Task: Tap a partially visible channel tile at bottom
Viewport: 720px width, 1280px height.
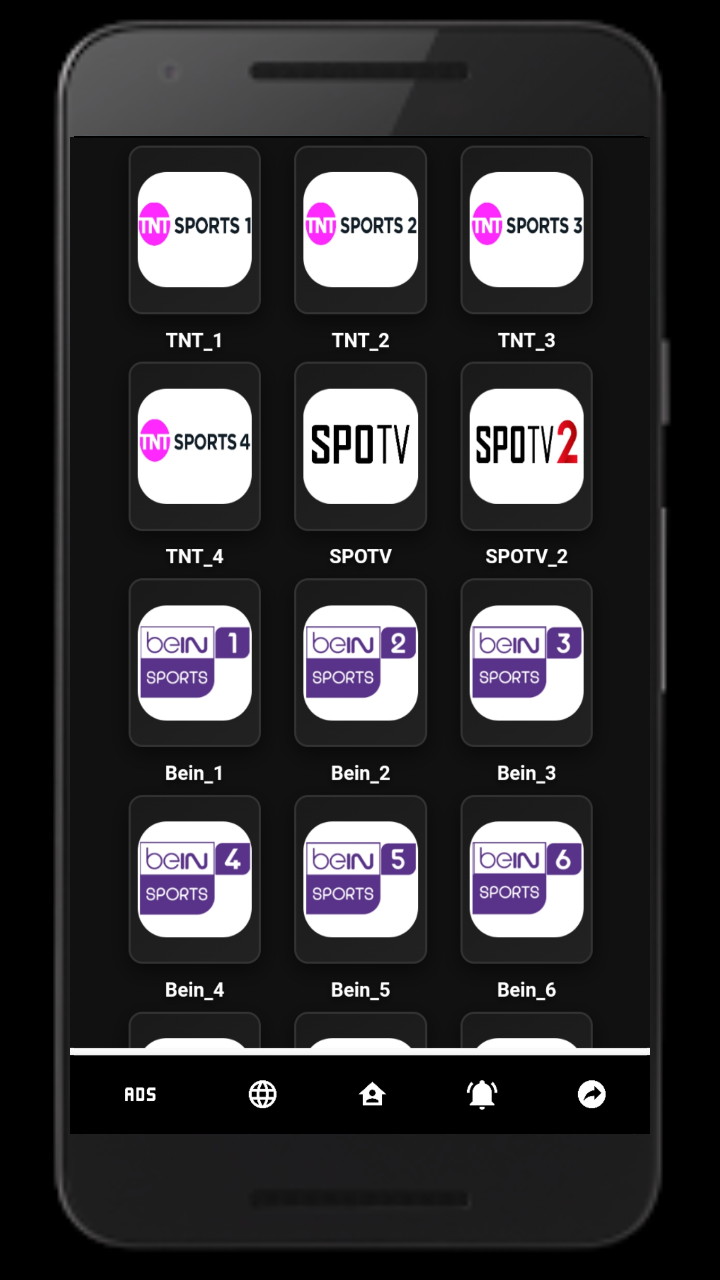Action: pyautogui.click(x=194, y=1033)
